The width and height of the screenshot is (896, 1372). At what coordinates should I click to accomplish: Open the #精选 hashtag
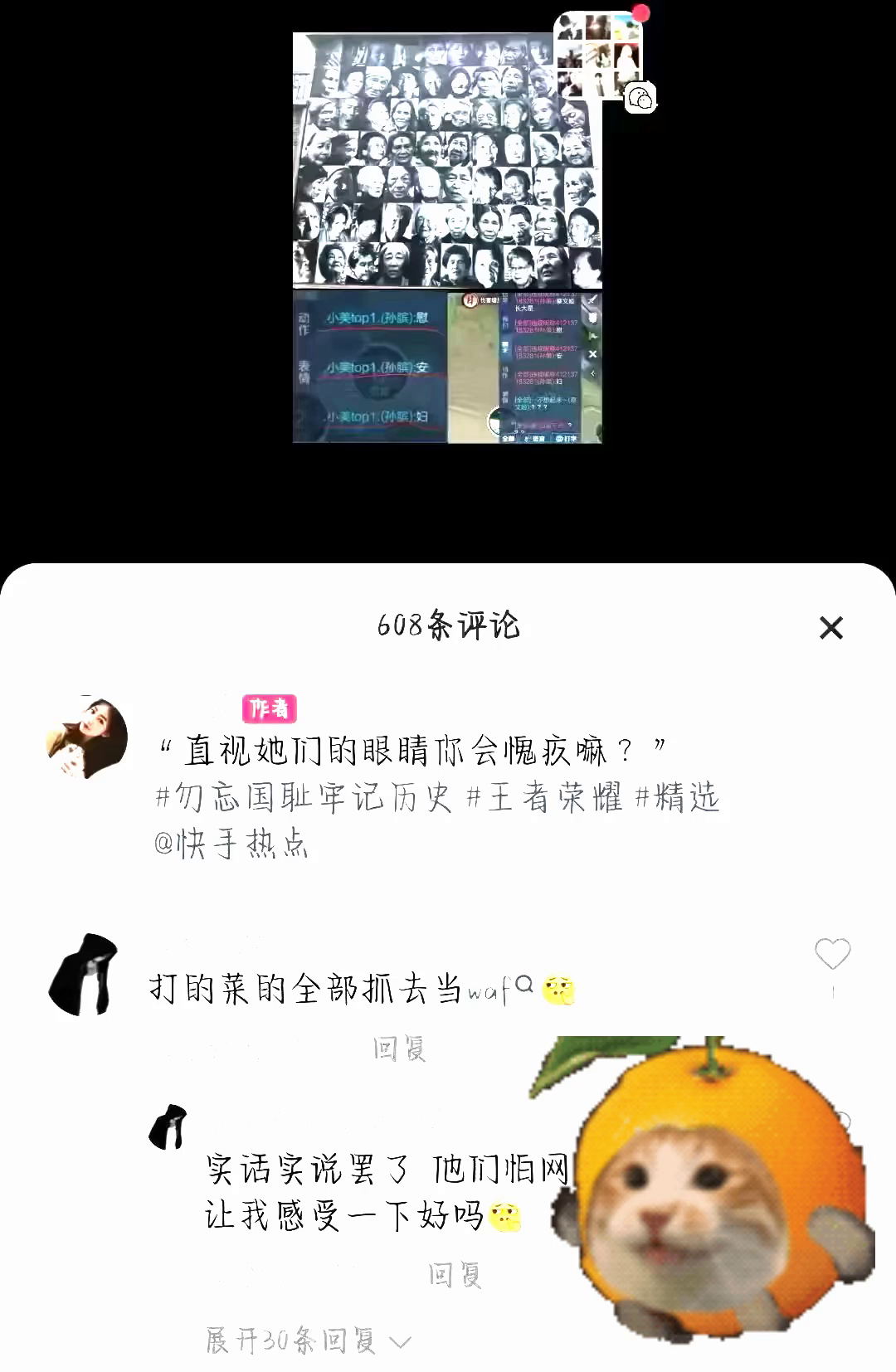click(x=677, y=798)
